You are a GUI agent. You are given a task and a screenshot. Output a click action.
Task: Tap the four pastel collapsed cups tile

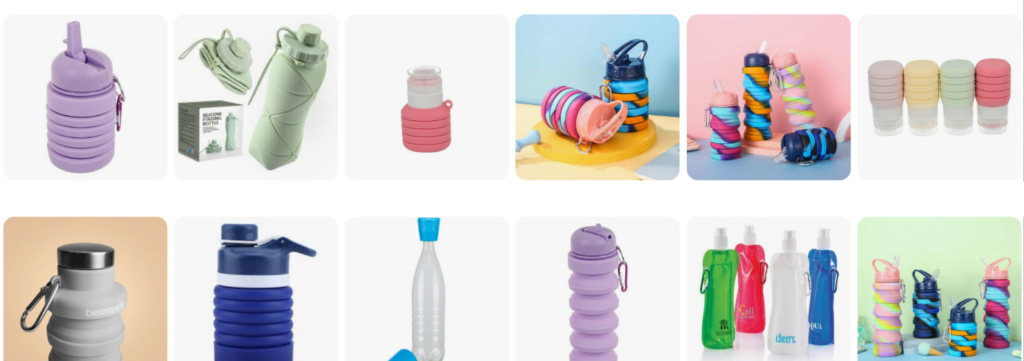939,97
